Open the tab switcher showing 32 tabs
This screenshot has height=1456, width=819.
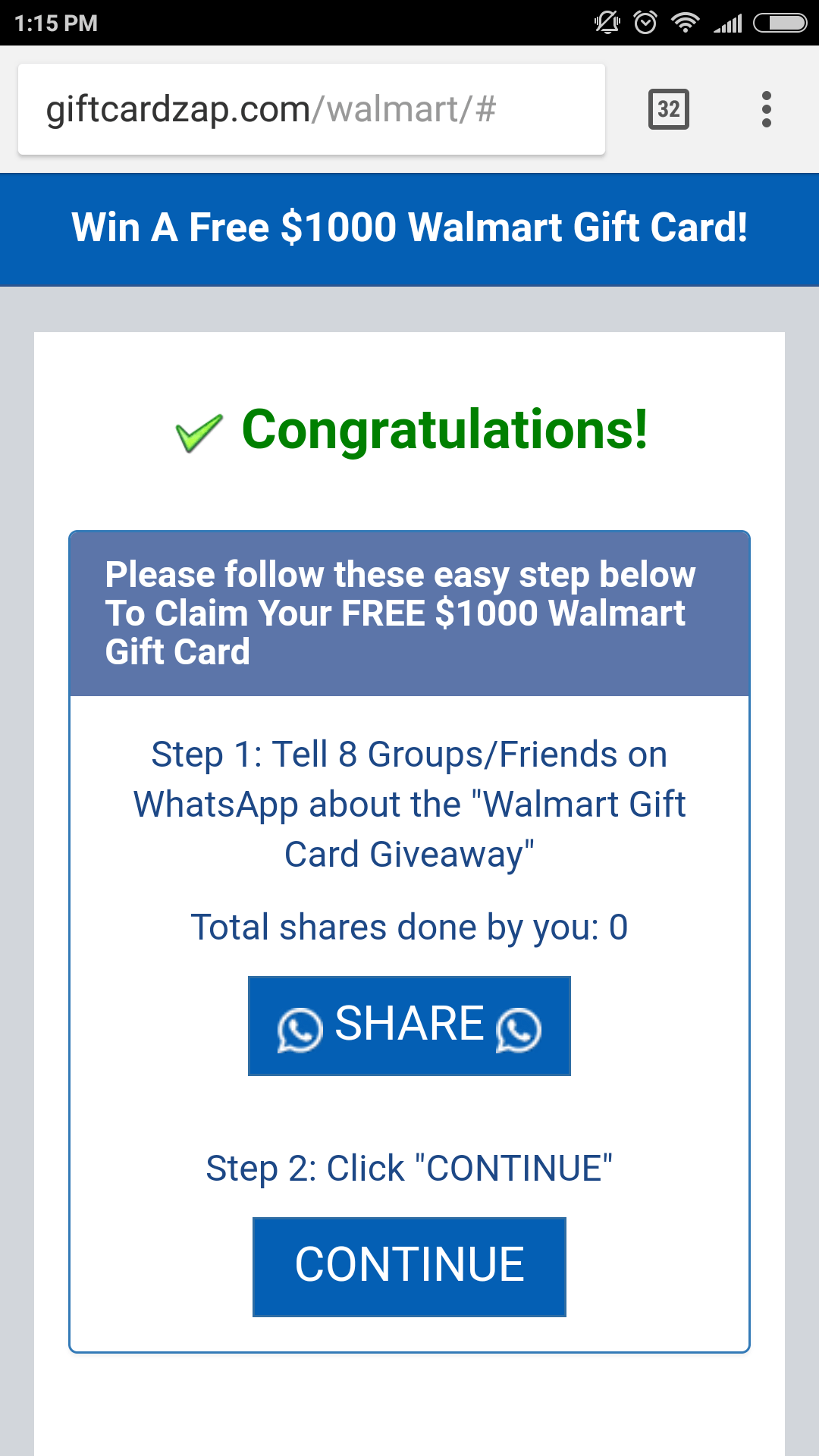669,109
